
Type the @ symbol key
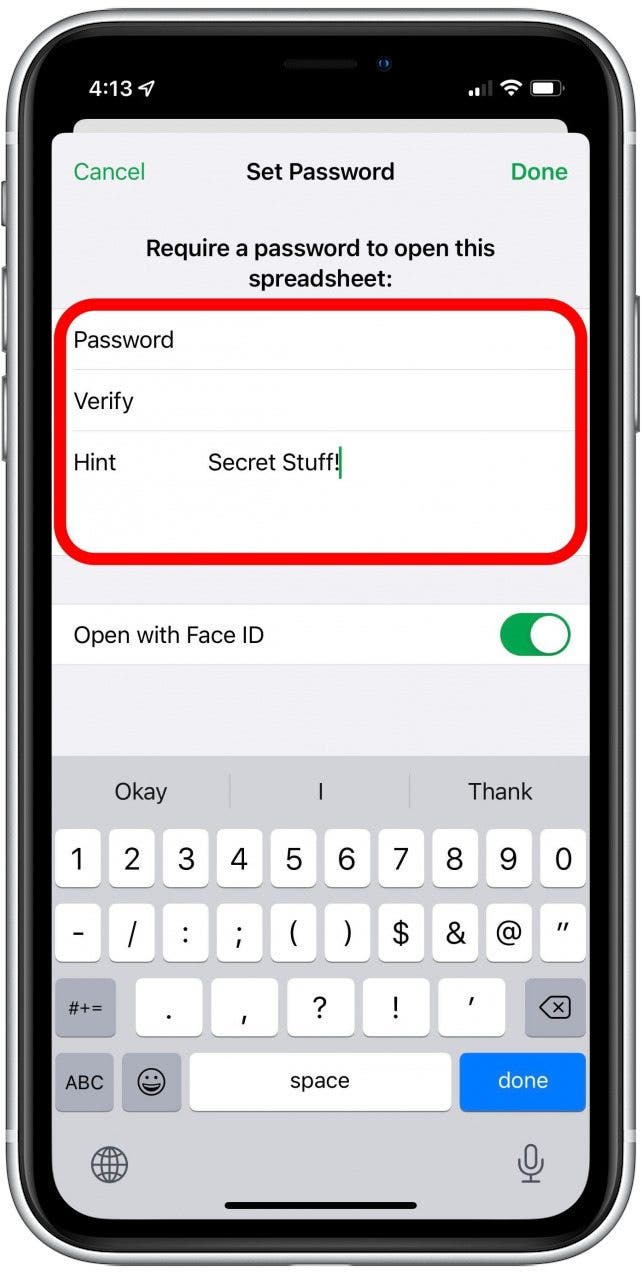click(x=509, y=933)
